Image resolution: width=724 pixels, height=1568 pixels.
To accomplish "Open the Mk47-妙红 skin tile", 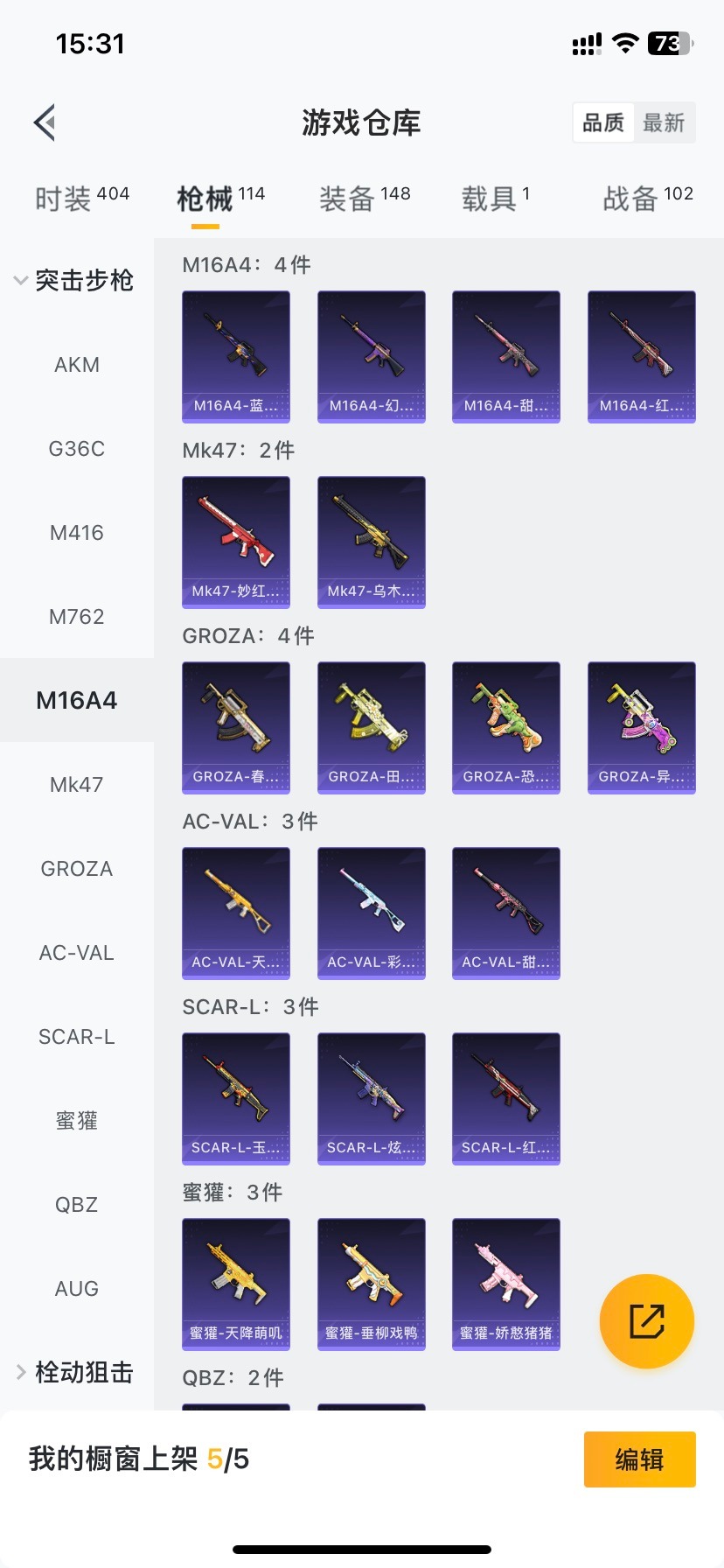I will pos(236,542).
